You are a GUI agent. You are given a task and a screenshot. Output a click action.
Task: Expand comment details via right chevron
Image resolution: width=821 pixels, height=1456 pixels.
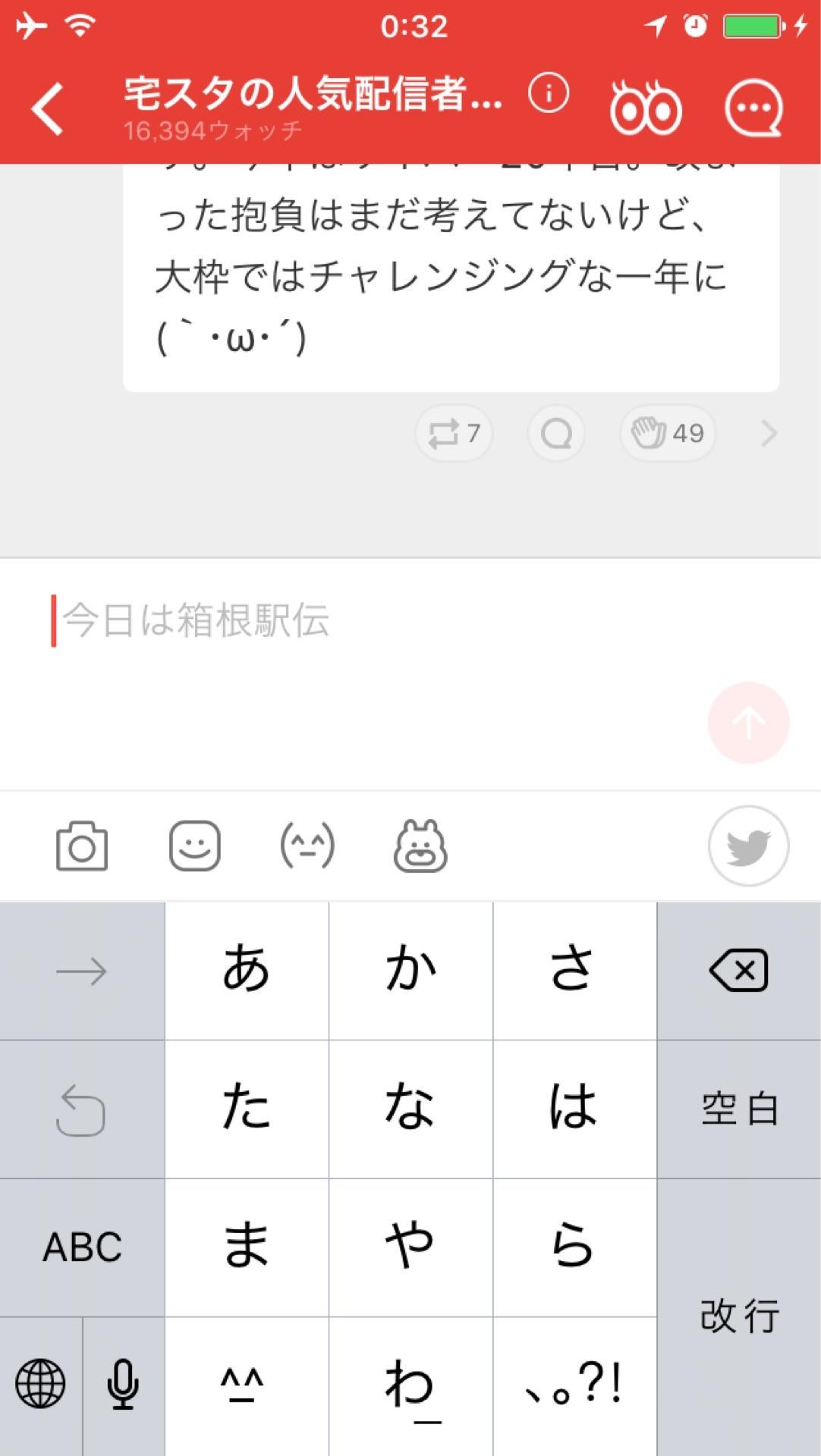771,432
